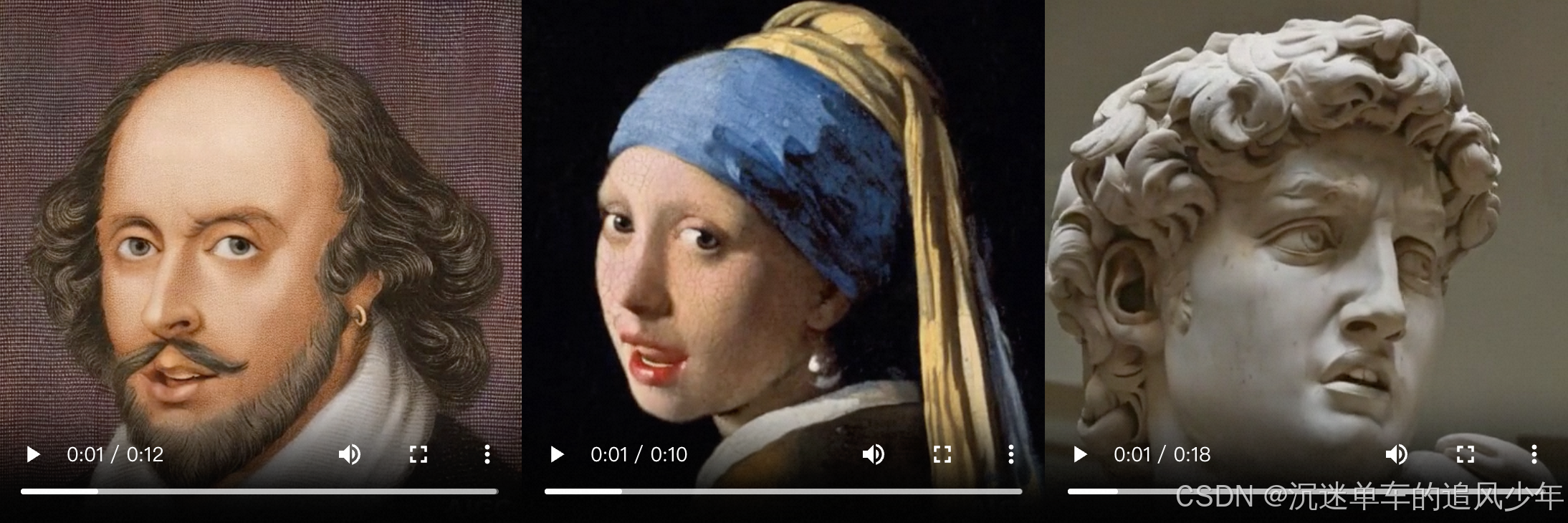Tap the 0:10 video's progress bar

point(783,491)
